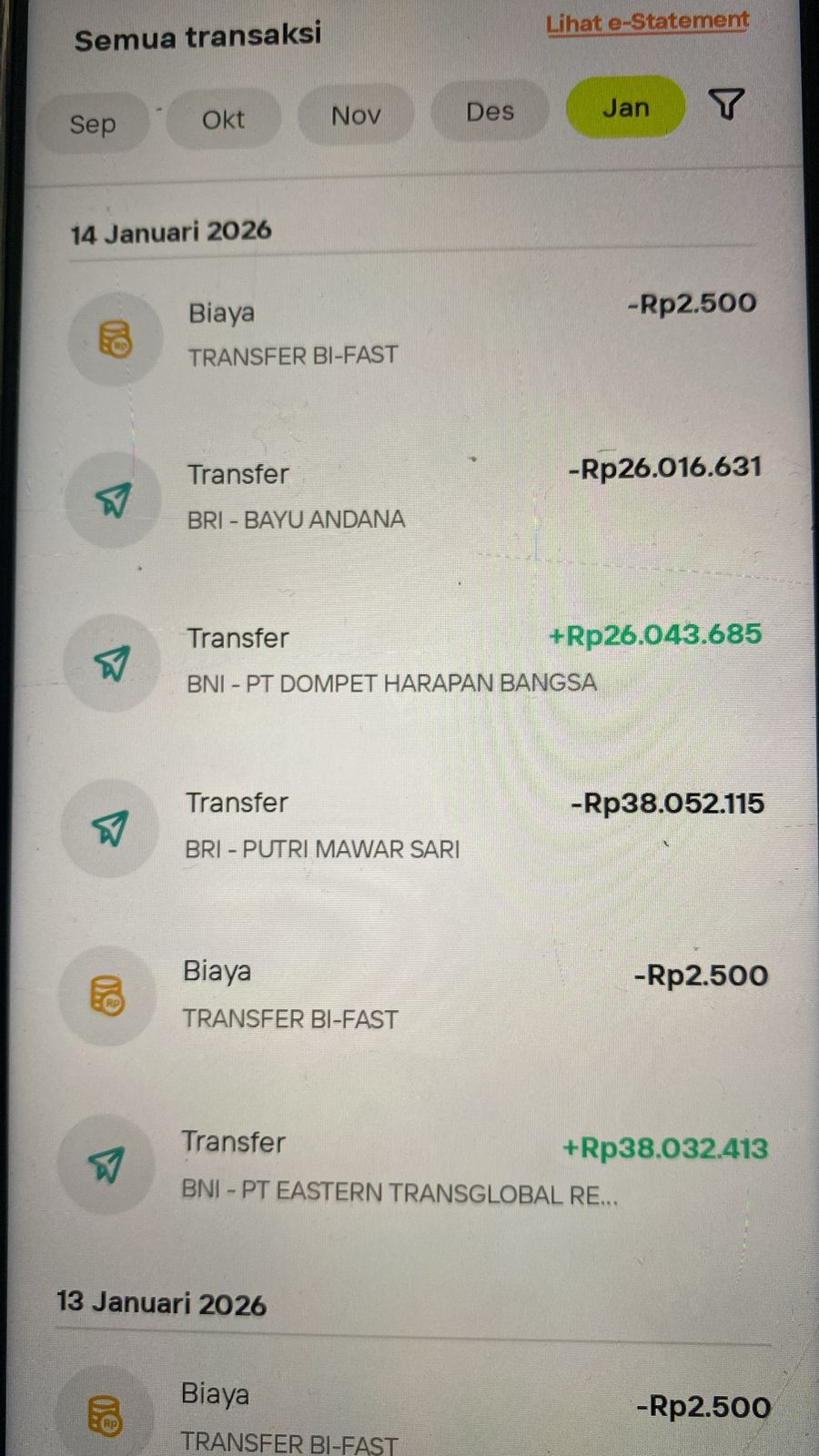Switch to the Sep month chip
Viewport: 819px width, 1456px height.
tap(93, 123)
